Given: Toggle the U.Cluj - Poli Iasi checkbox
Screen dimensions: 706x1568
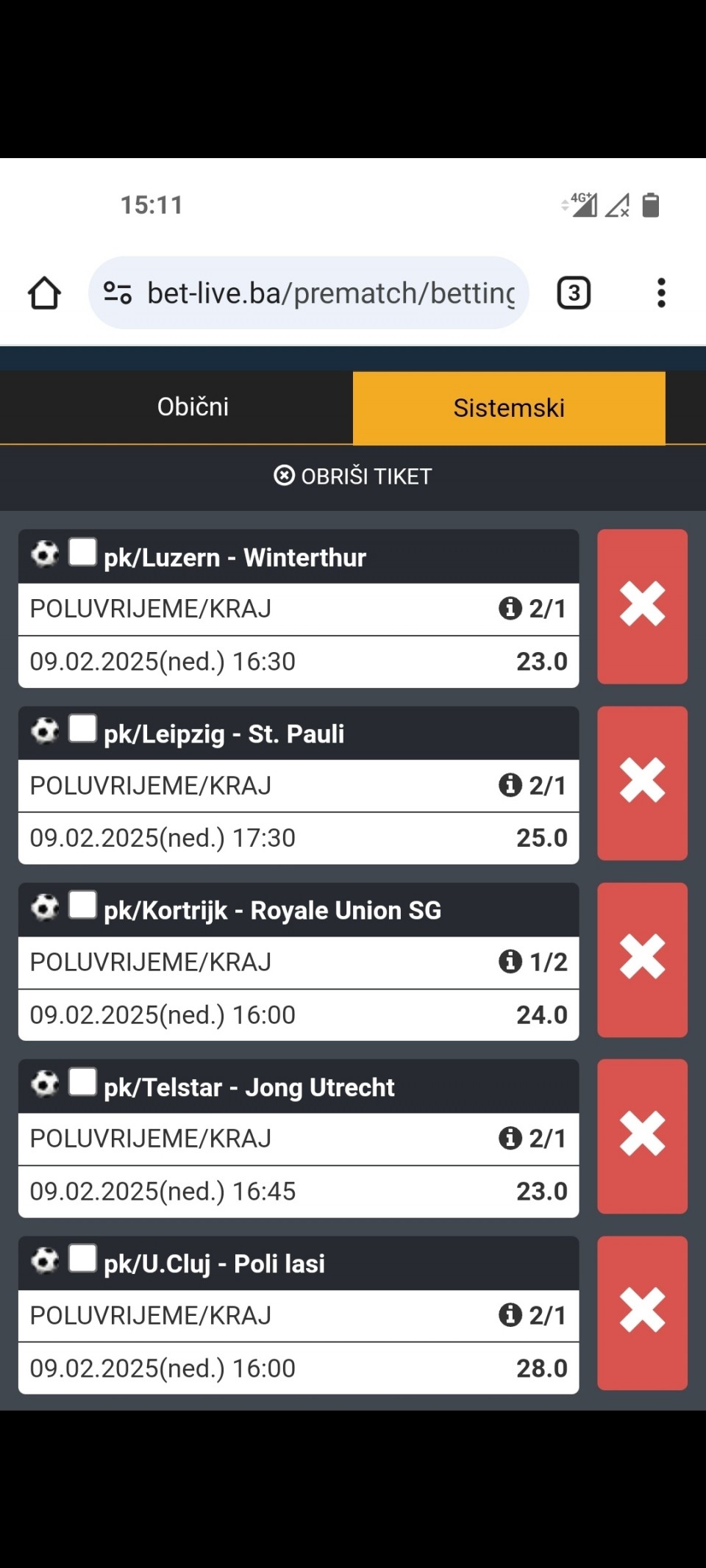Looking at the screenshot, I should pyautogui.click(x=82, y=1259).
